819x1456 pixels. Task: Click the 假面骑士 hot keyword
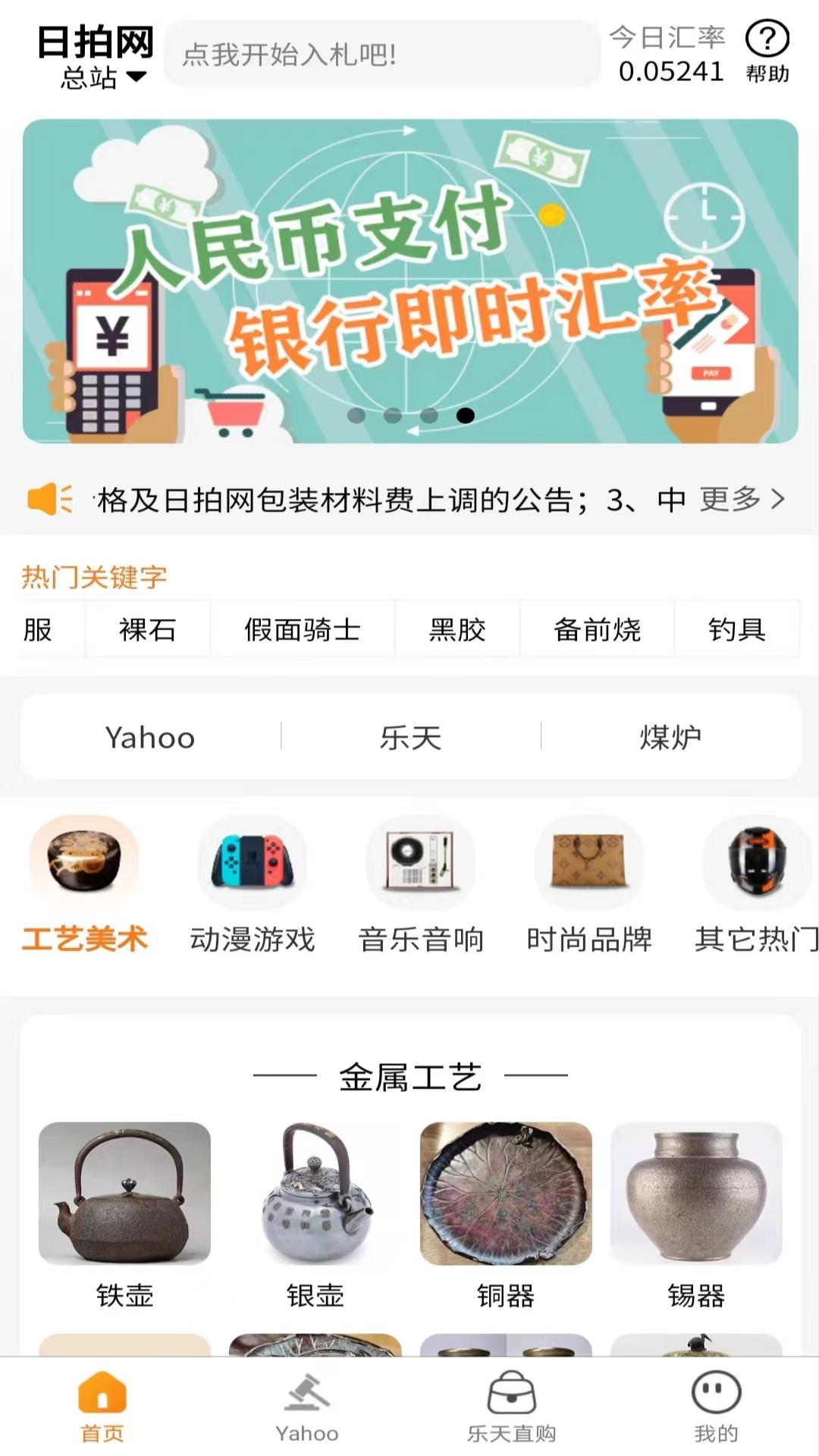point(303,630)
